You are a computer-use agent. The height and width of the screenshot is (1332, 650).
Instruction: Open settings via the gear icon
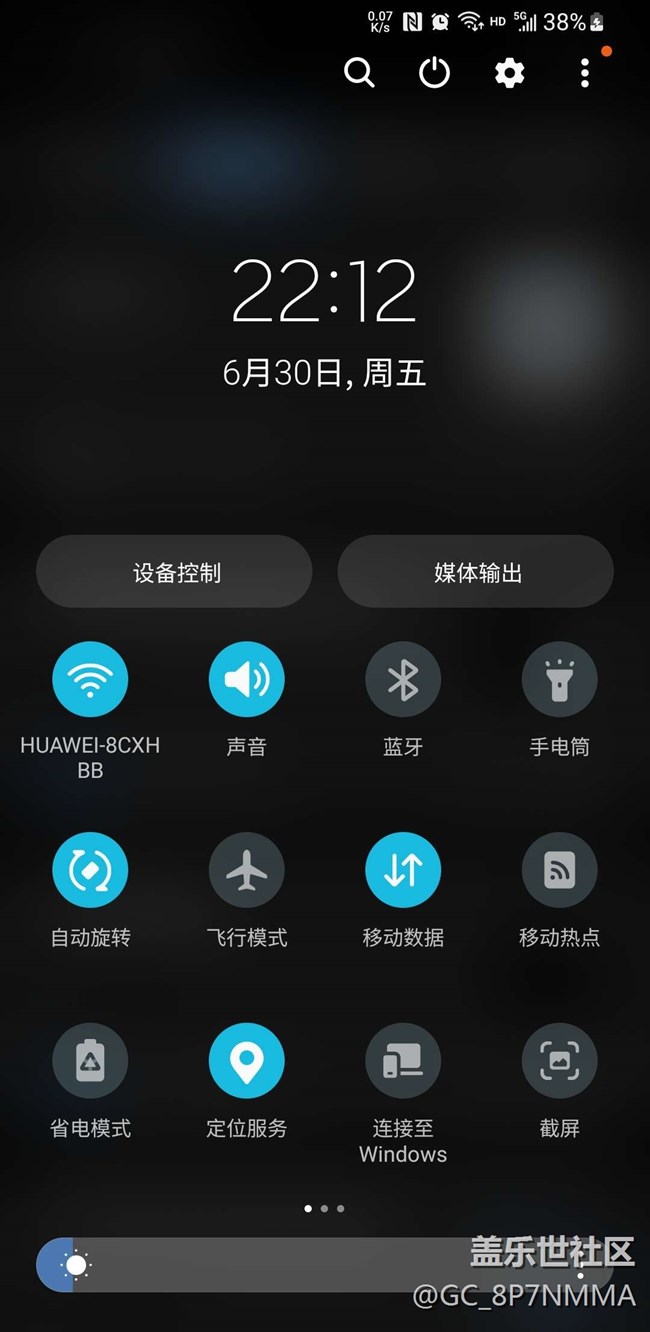click(x=510, y=72)
